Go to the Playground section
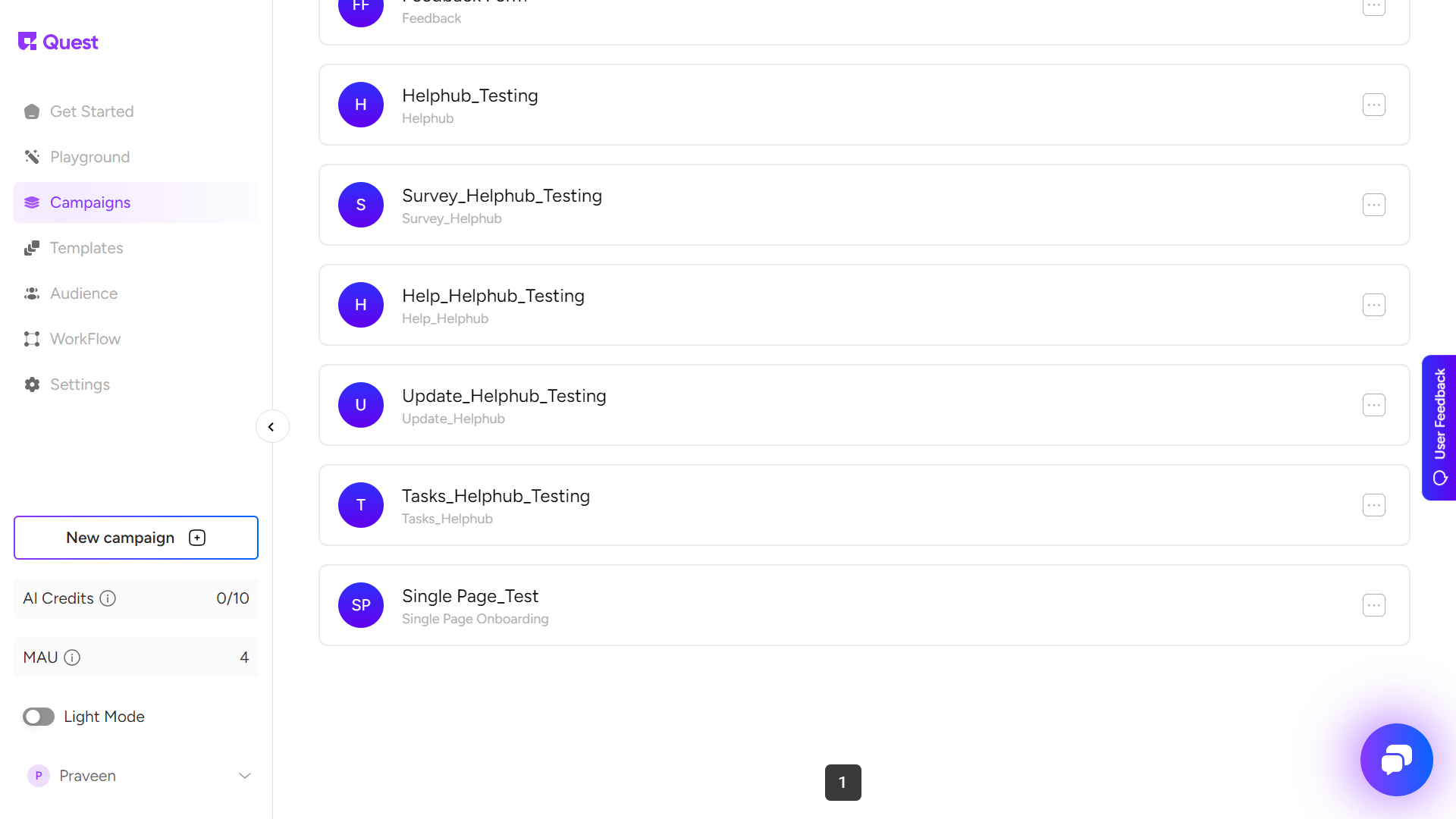The width and height of the screenshot is (1456, 819). click(x=89, y=157)
